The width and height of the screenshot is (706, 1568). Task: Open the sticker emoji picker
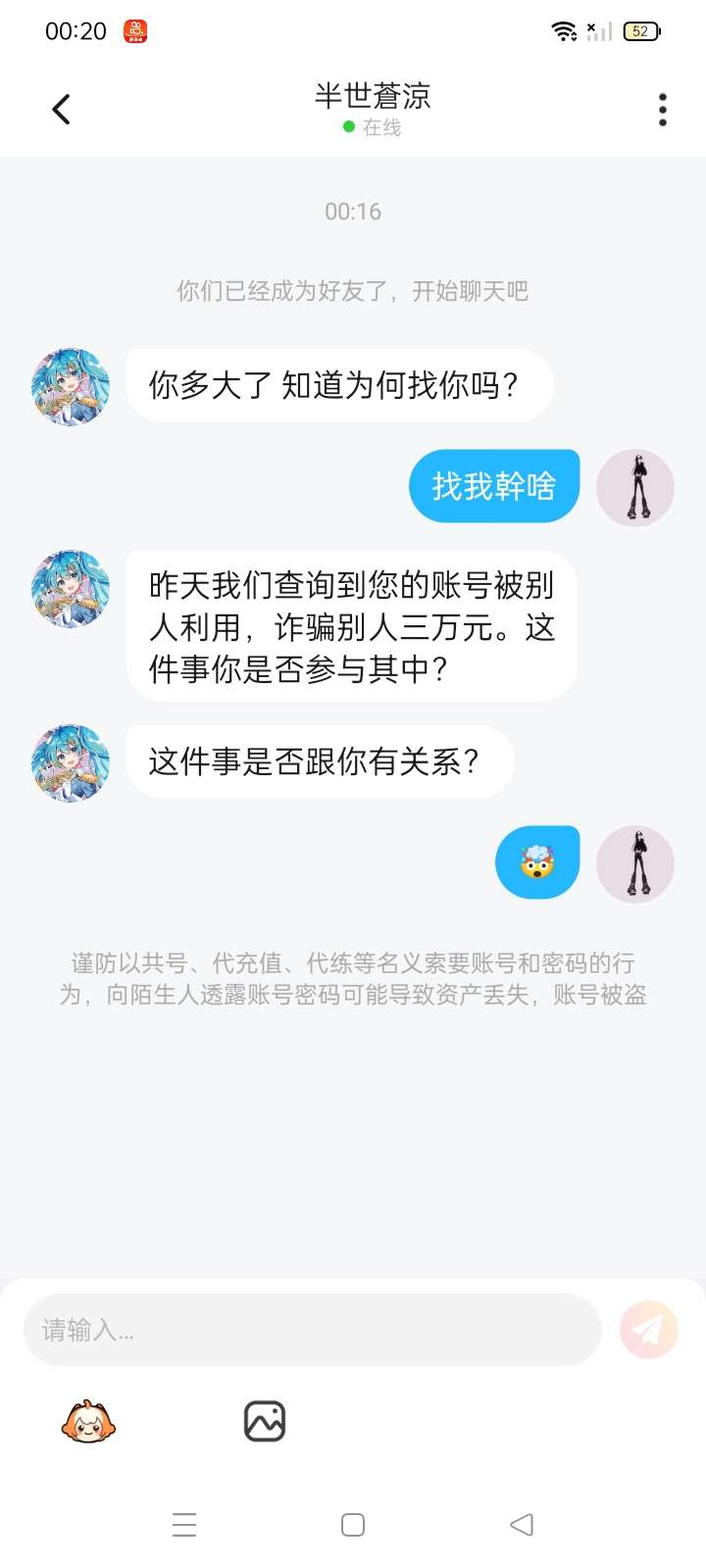point(88,1421)
